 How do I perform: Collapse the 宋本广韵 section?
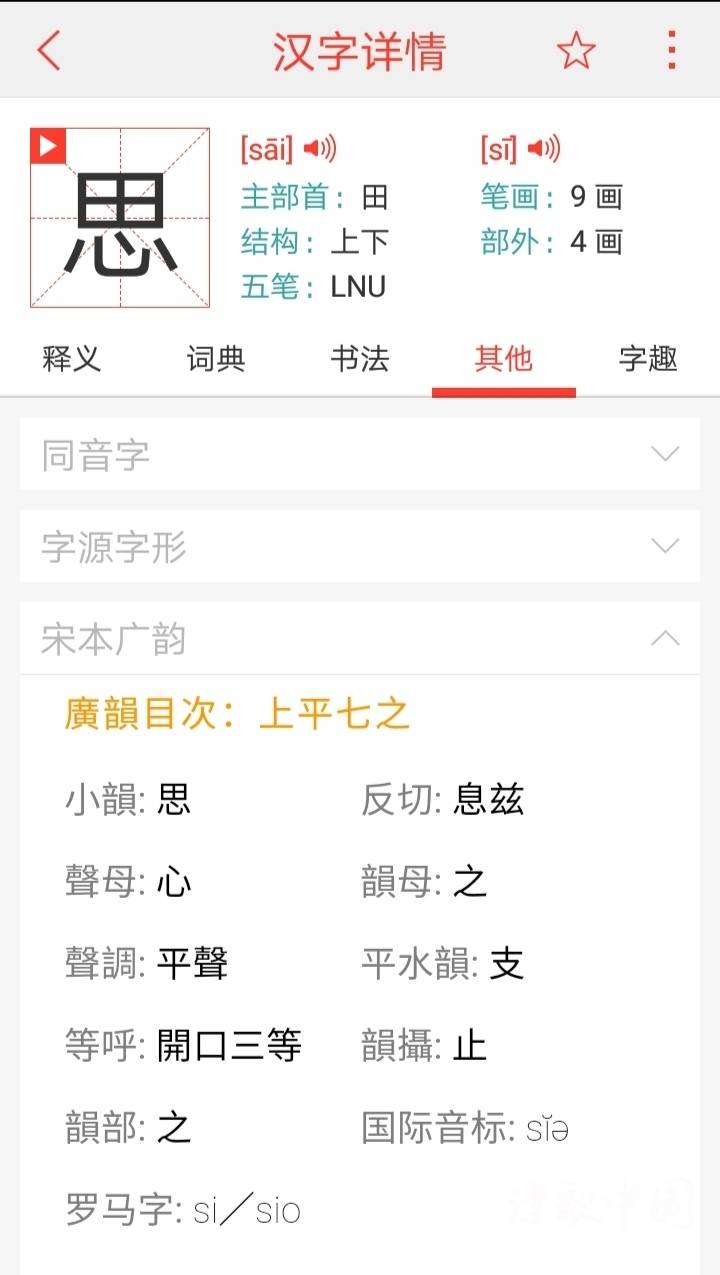click(x=360, y=638)
